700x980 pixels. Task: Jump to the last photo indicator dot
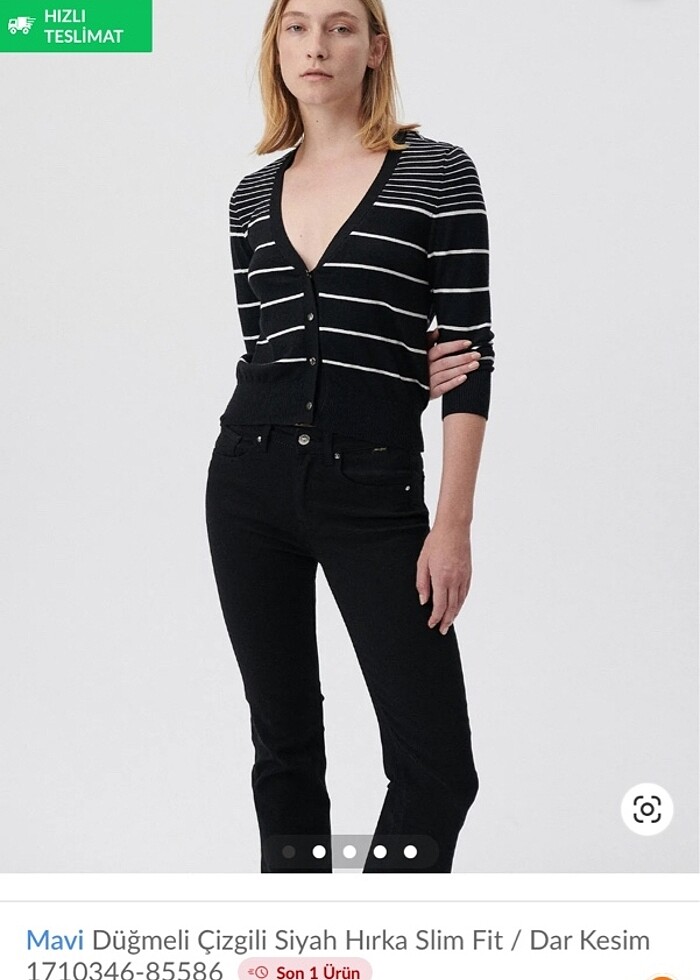tap(410, 852)
